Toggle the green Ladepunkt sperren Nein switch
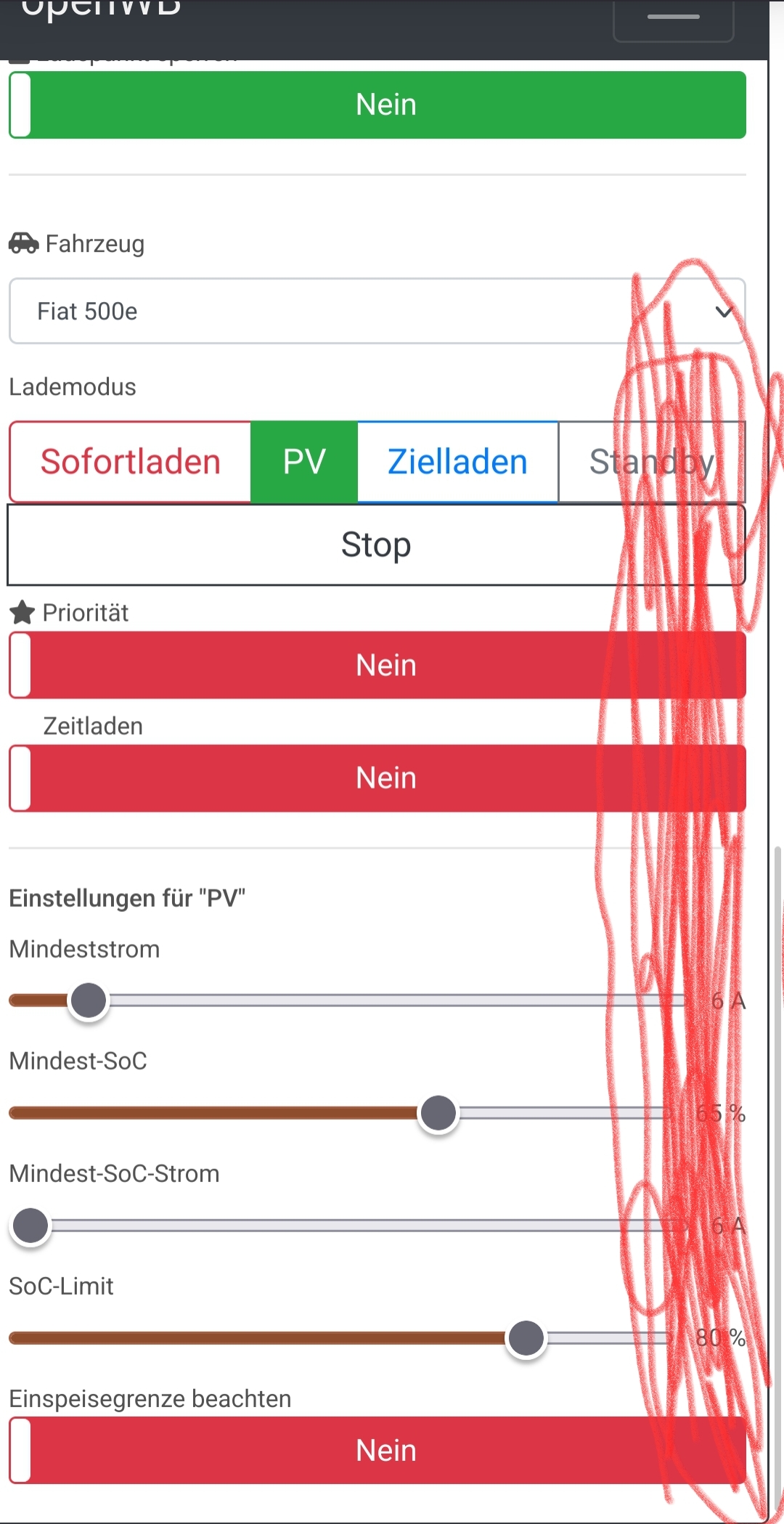 point(377,105)
